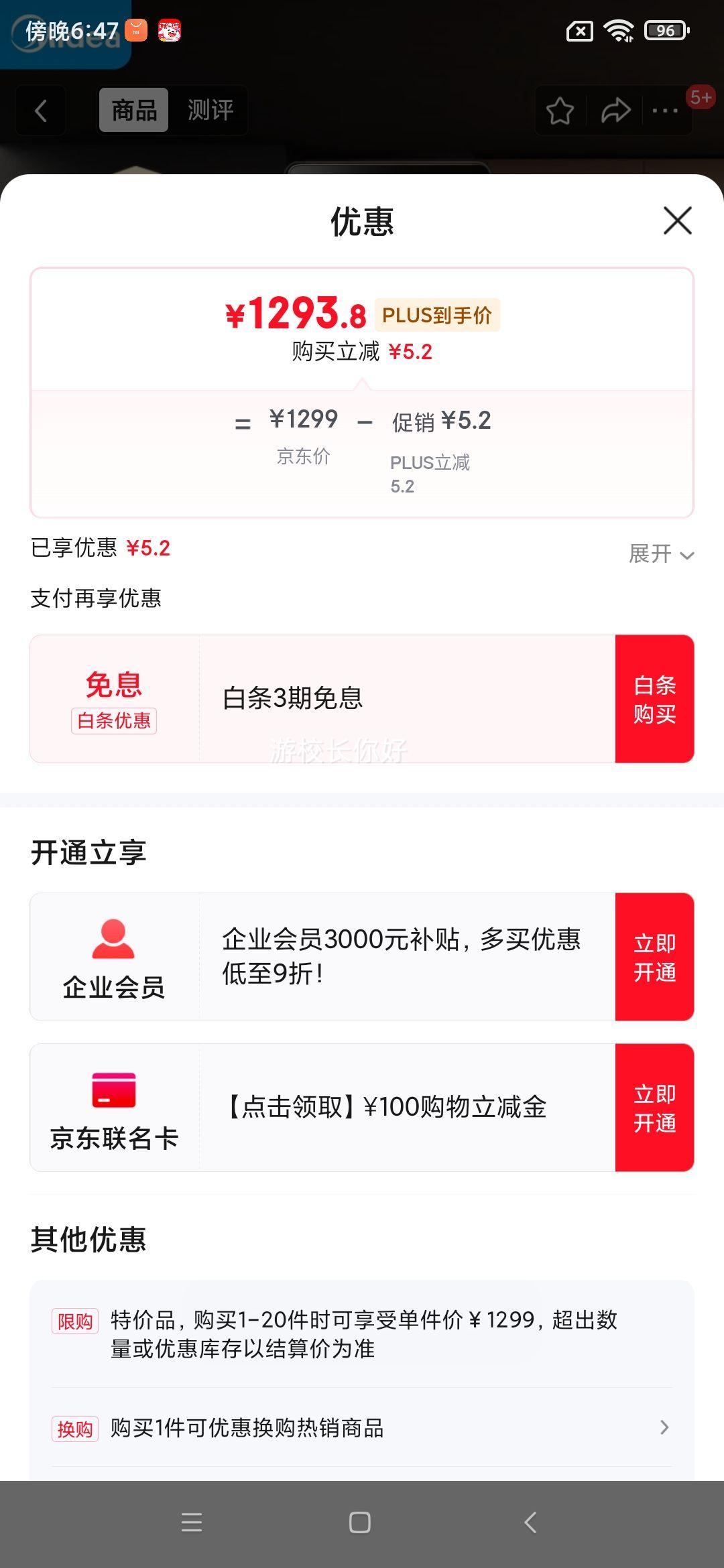724x1568 pixels.
Task: Tap the 白条购买 button
Action: (654, 699)
